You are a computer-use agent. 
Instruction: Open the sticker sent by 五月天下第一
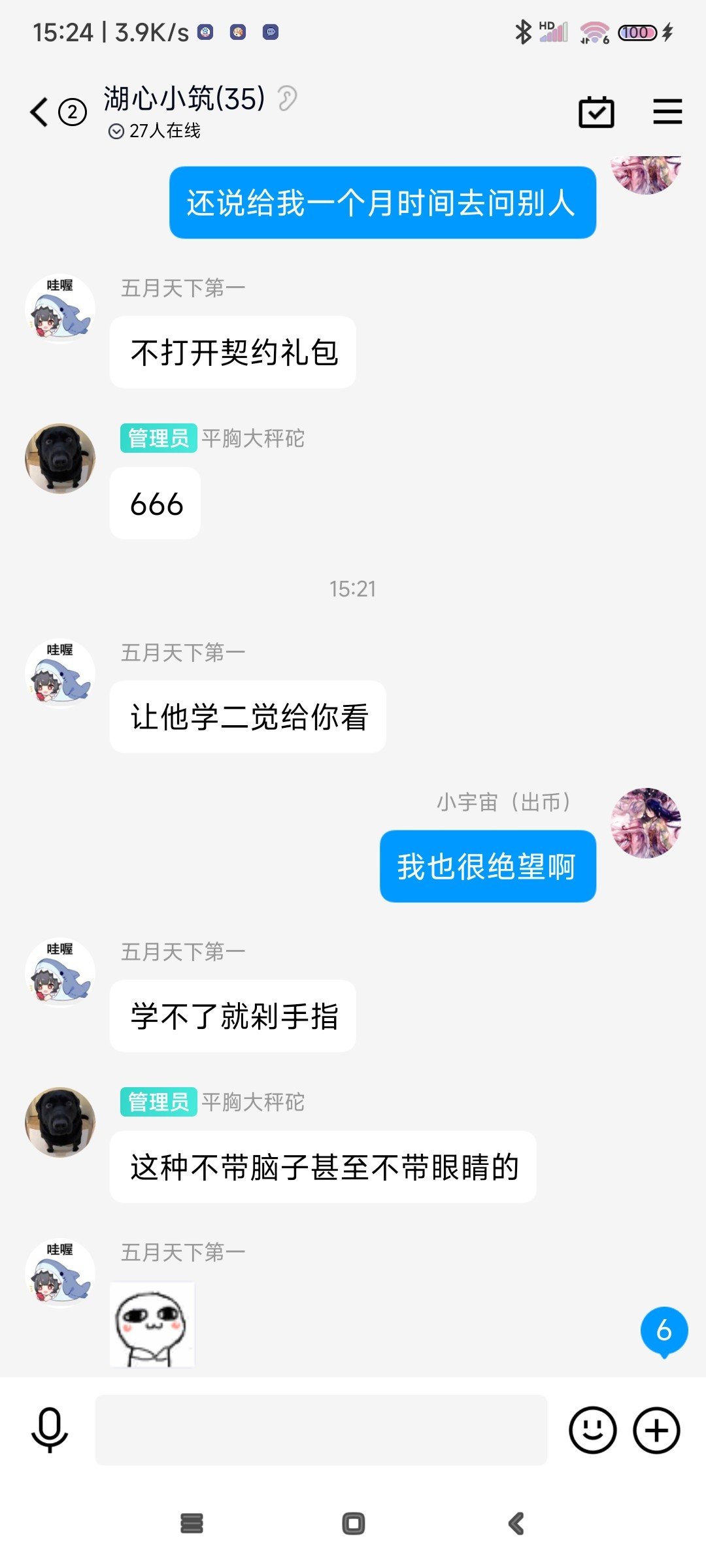pyautogui.click(x=152, y=1324)
